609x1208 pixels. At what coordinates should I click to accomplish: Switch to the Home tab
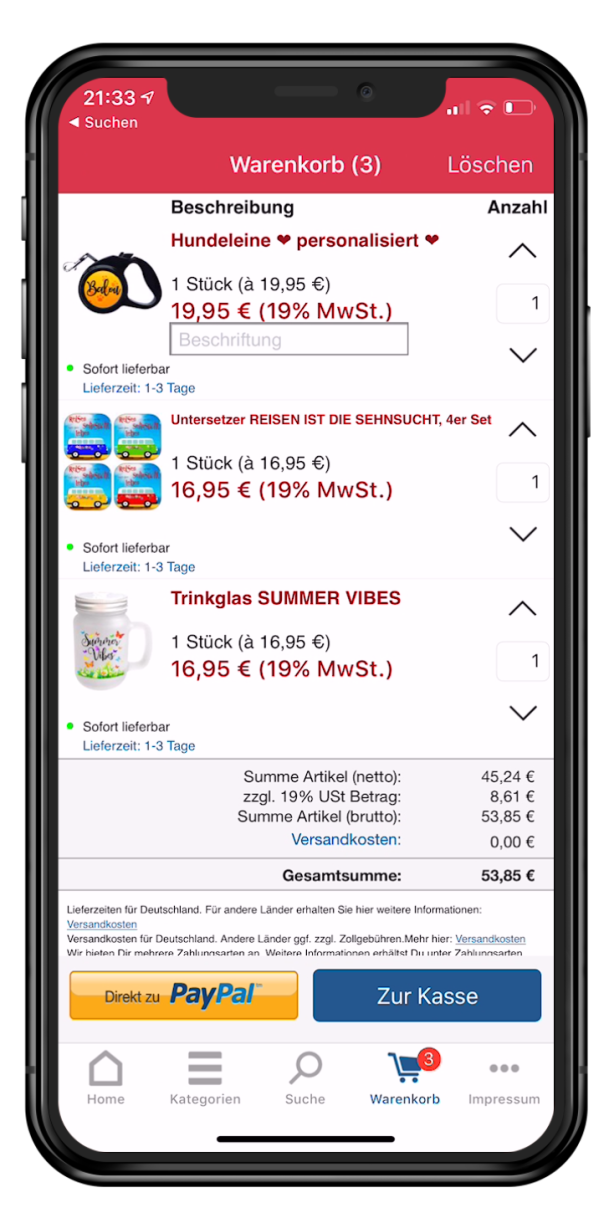click(x=106, y=1079)
